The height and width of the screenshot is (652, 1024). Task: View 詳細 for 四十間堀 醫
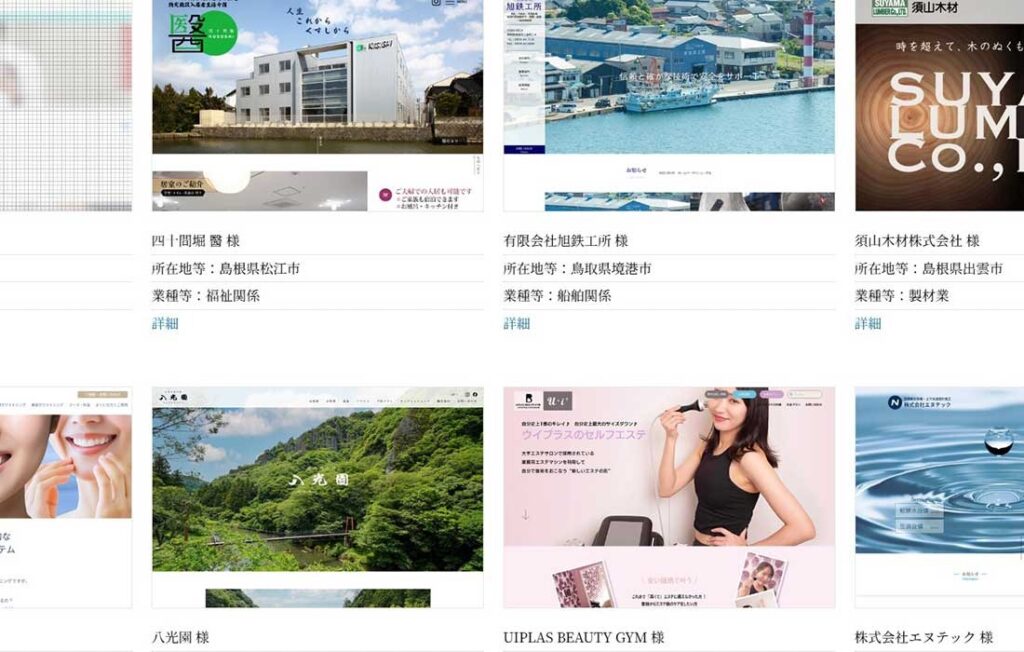pos(166,323)
